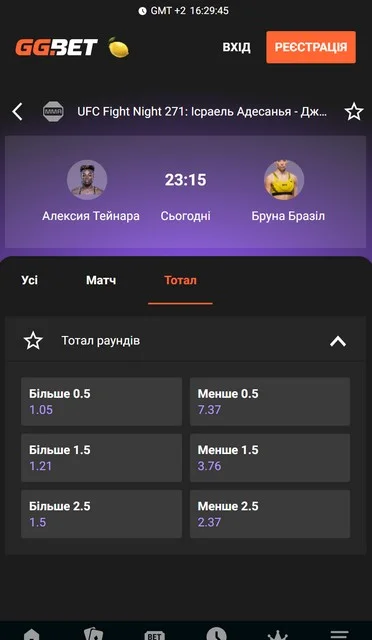Bet on Більше 0.5 at 1.05
This screenshot has height=640, width=372.
[101, 401]
